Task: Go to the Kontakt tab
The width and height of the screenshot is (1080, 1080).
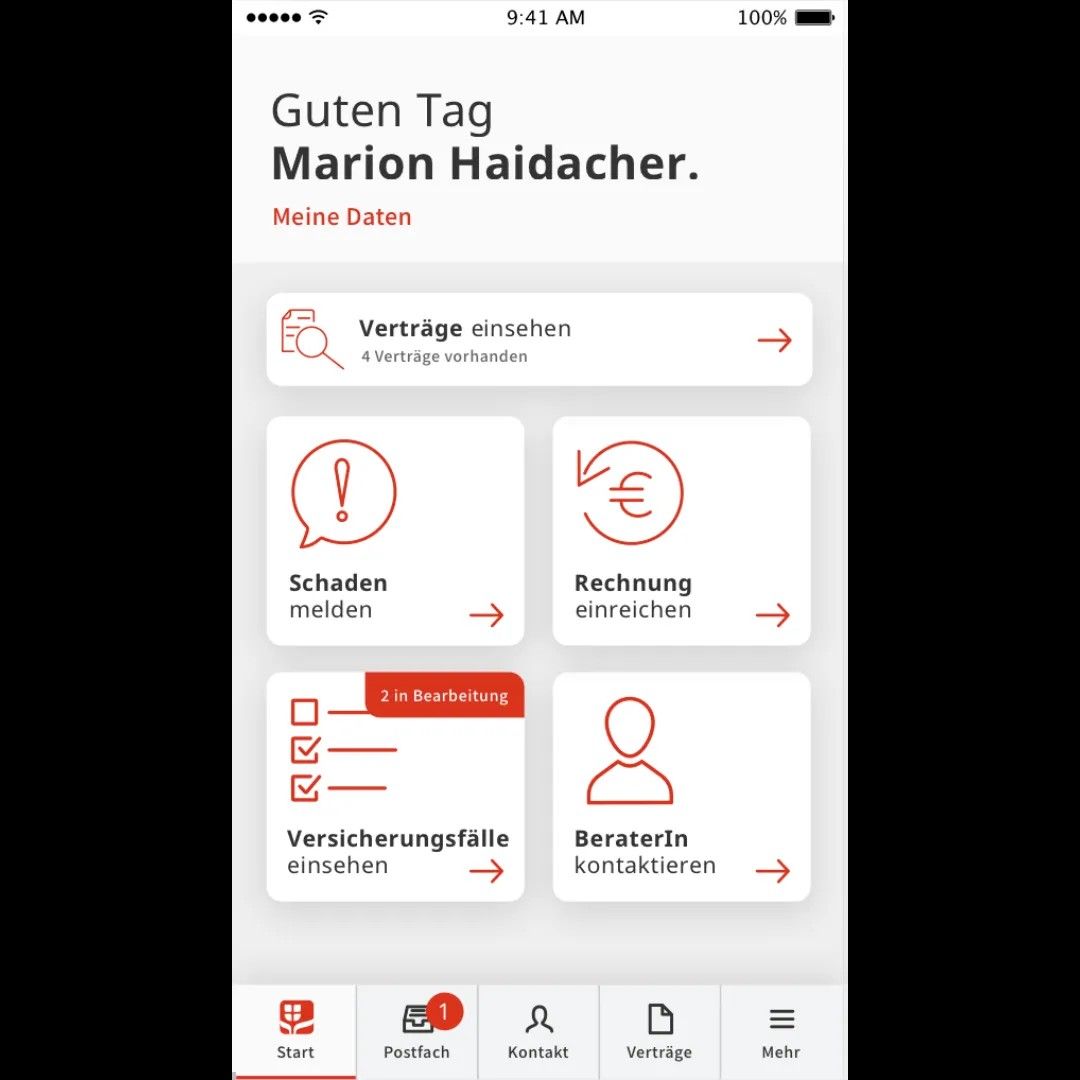Action: 538,1032
